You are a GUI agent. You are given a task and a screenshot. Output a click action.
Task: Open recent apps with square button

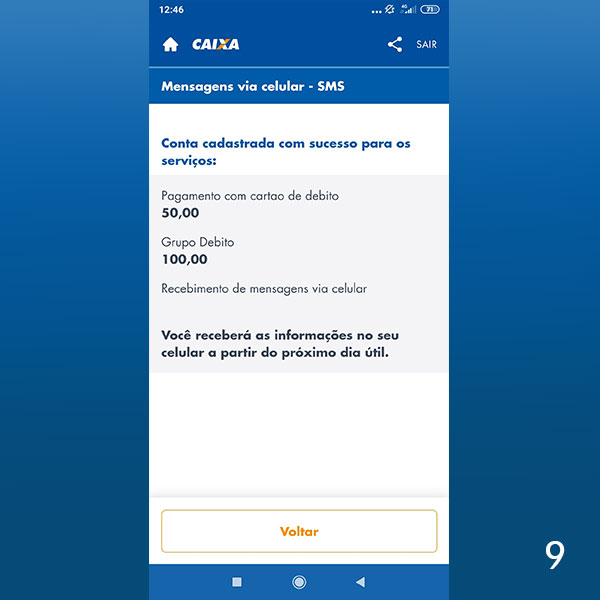[237, 582]
